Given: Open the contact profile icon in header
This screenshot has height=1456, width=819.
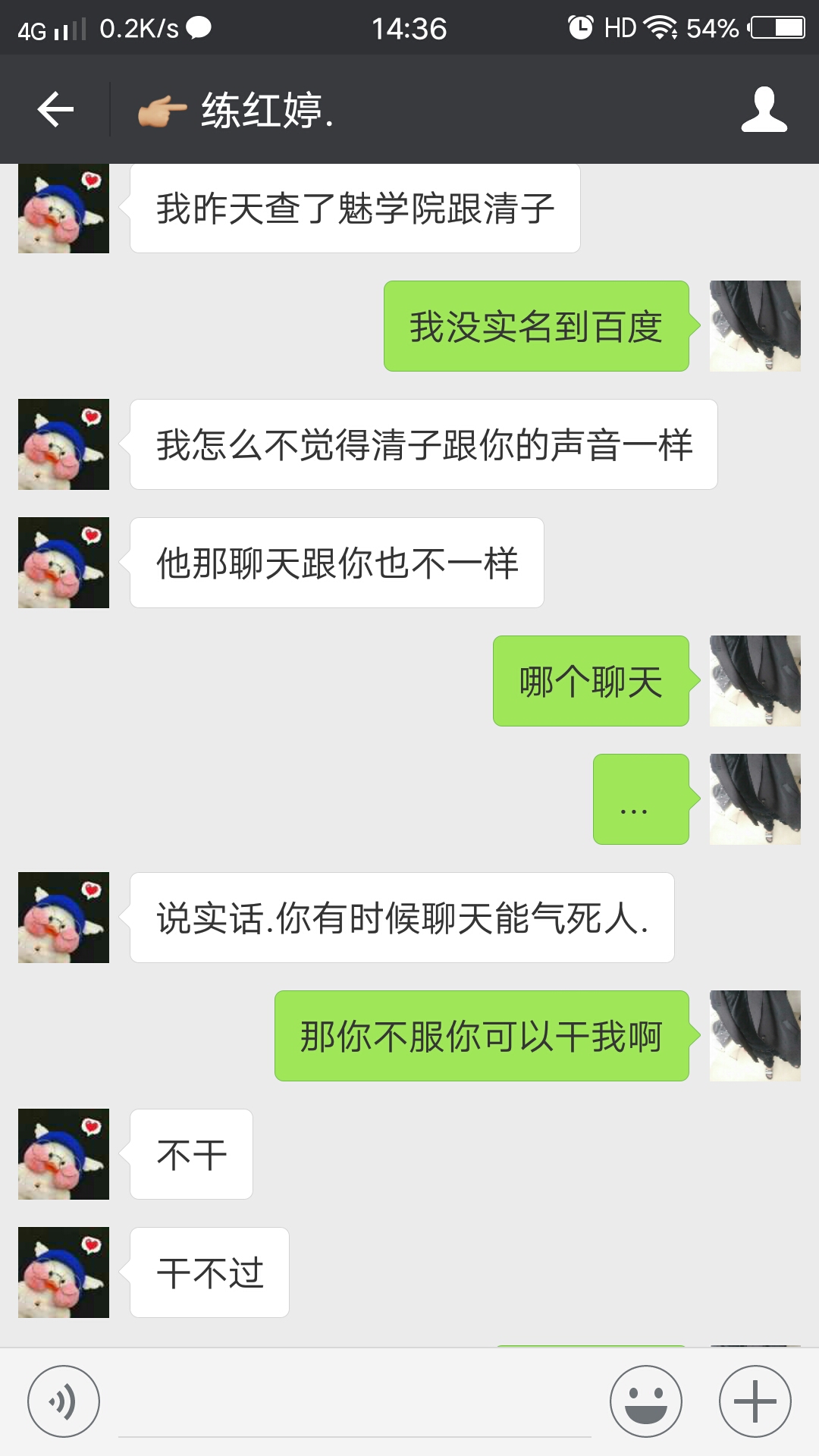Looking at the screenshot, I should tap(764, 110).
